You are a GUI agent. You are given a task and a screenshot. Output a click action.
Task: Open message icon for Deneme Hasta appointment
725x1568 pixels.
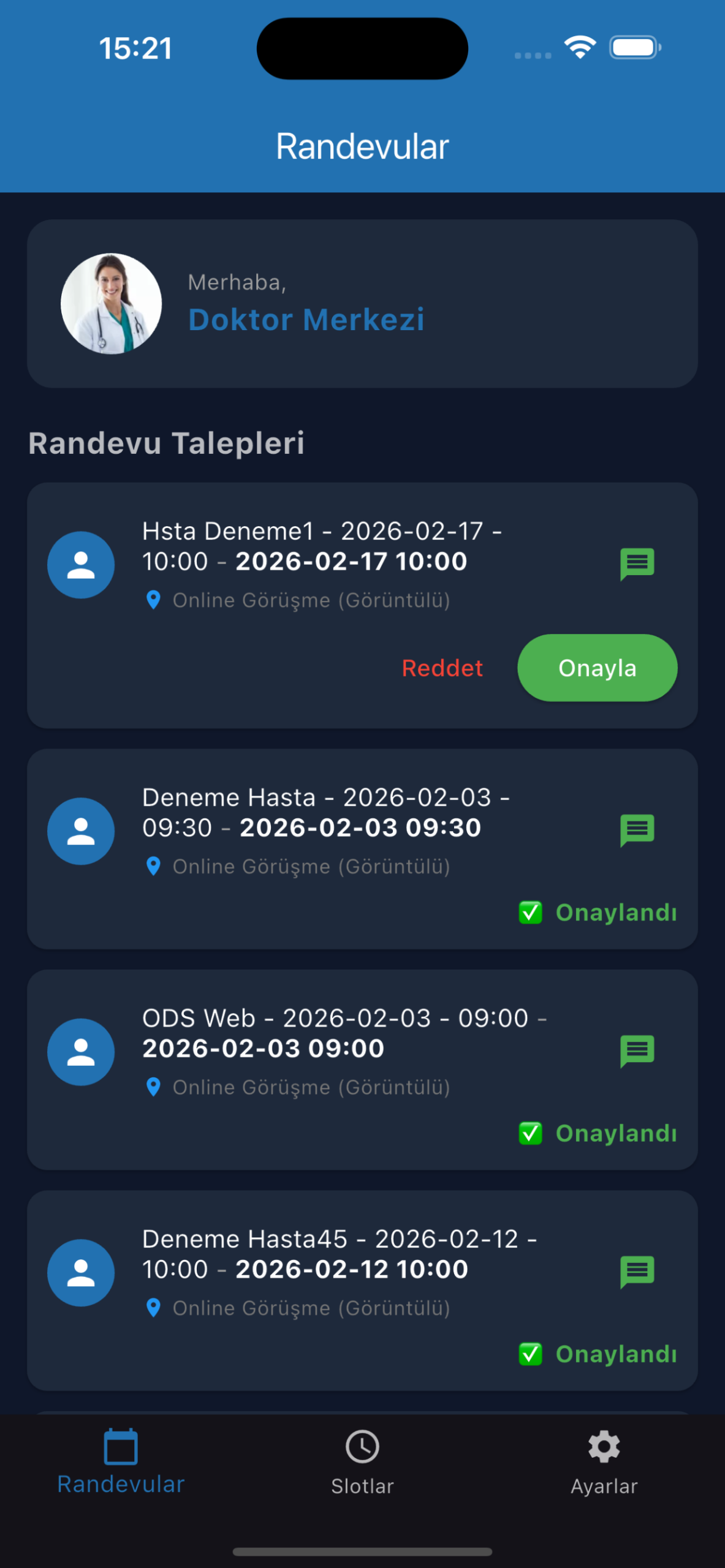tap(637, 830)
